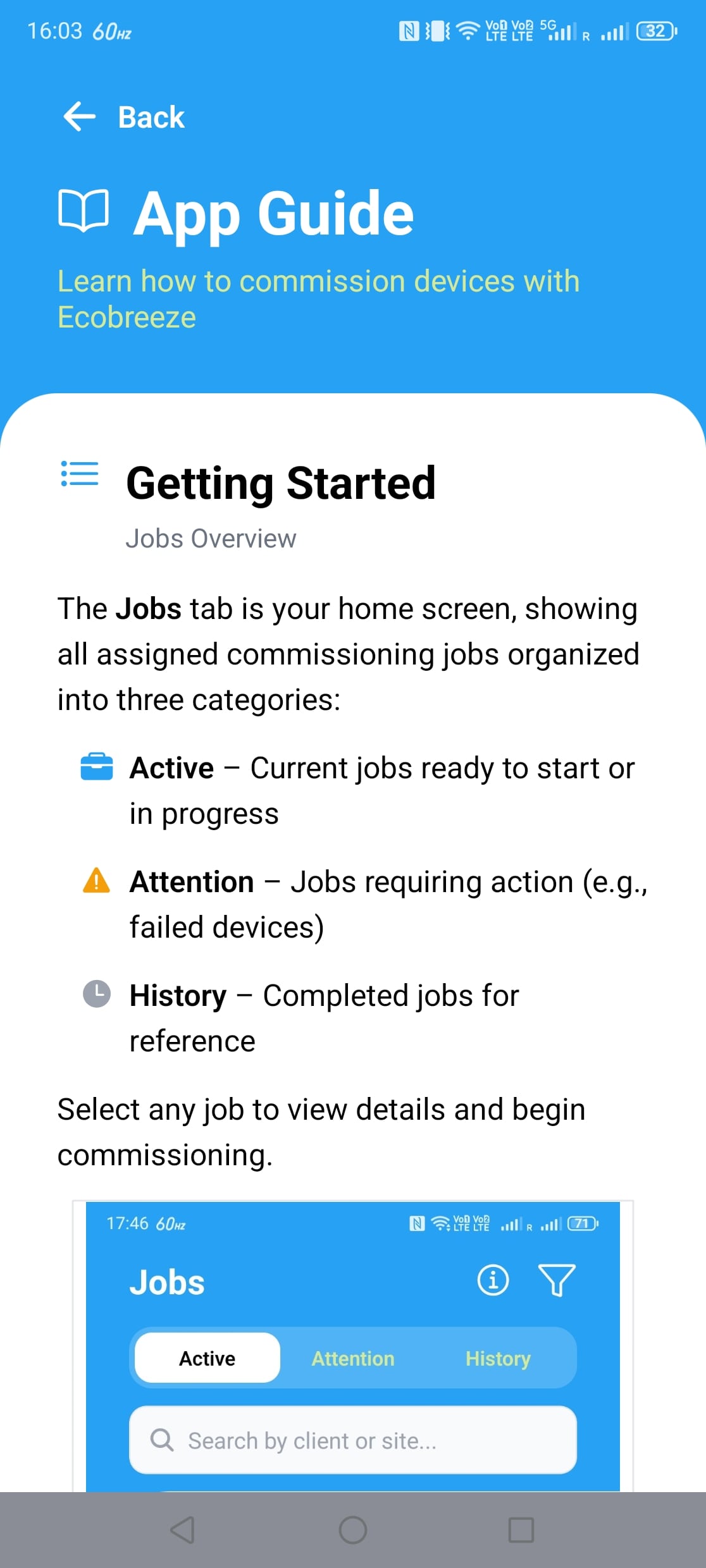Go back from the App Guide
Image resolution: width=706 pixels, height=1568 pixels.
(124, 117)
